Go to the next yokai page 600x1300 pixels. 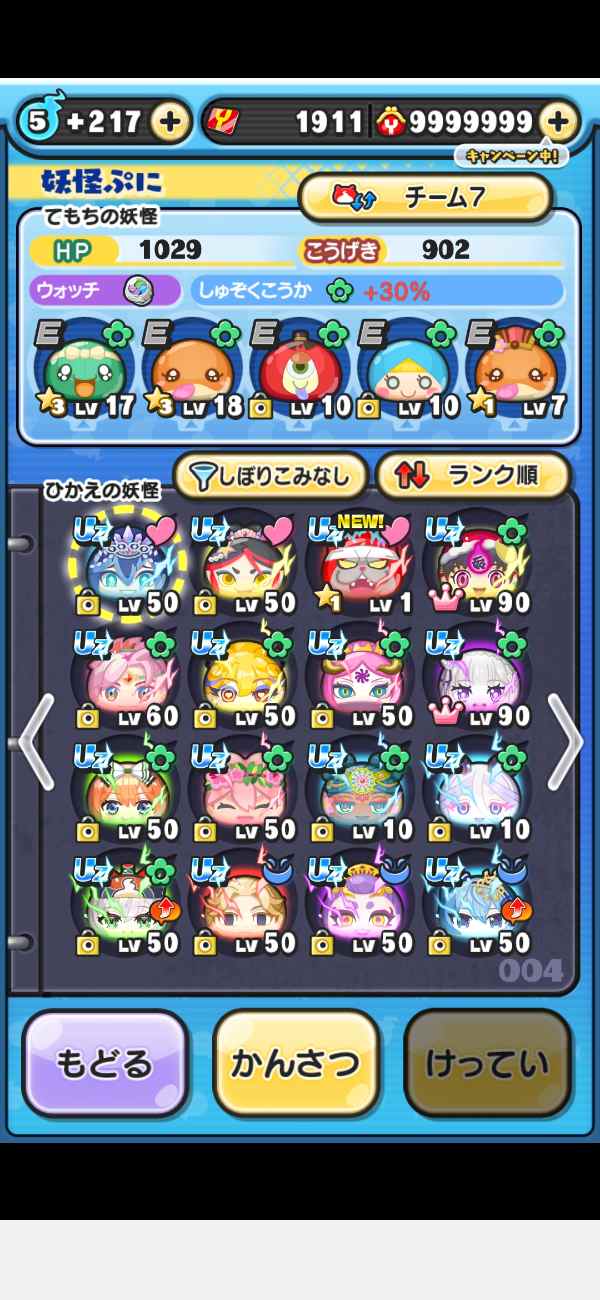pyautogui.click(x=564, y=742)
